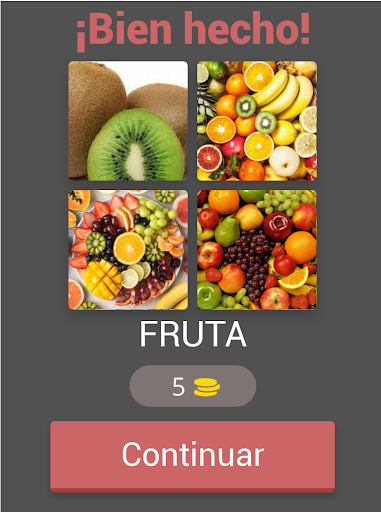
Task: Tap the Continuar button
Action: 192,456
